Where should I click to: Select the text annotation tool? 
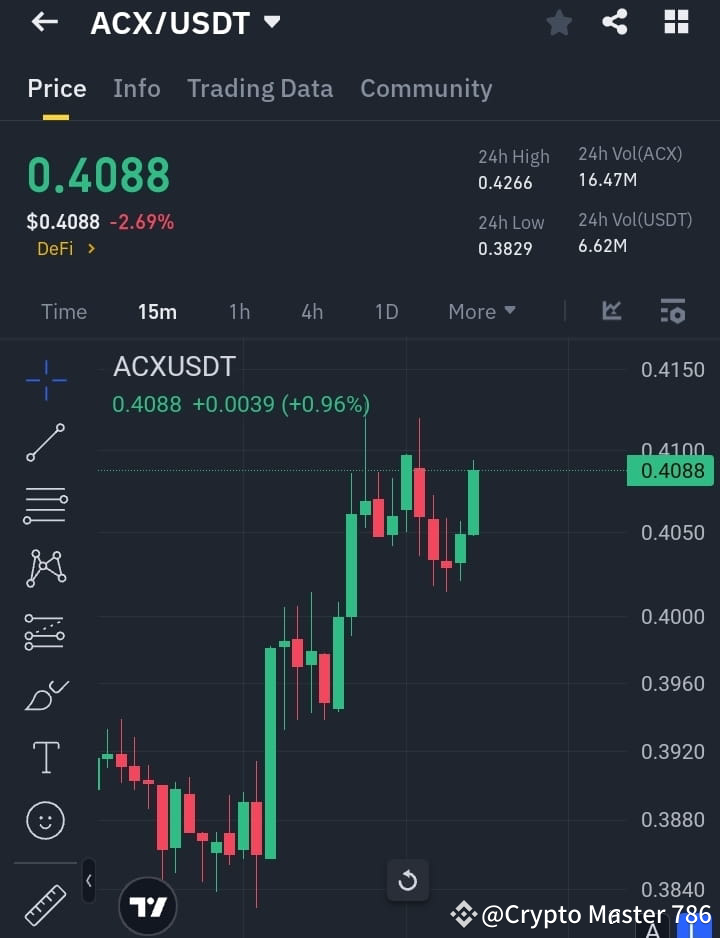click(x=44, y=757)
